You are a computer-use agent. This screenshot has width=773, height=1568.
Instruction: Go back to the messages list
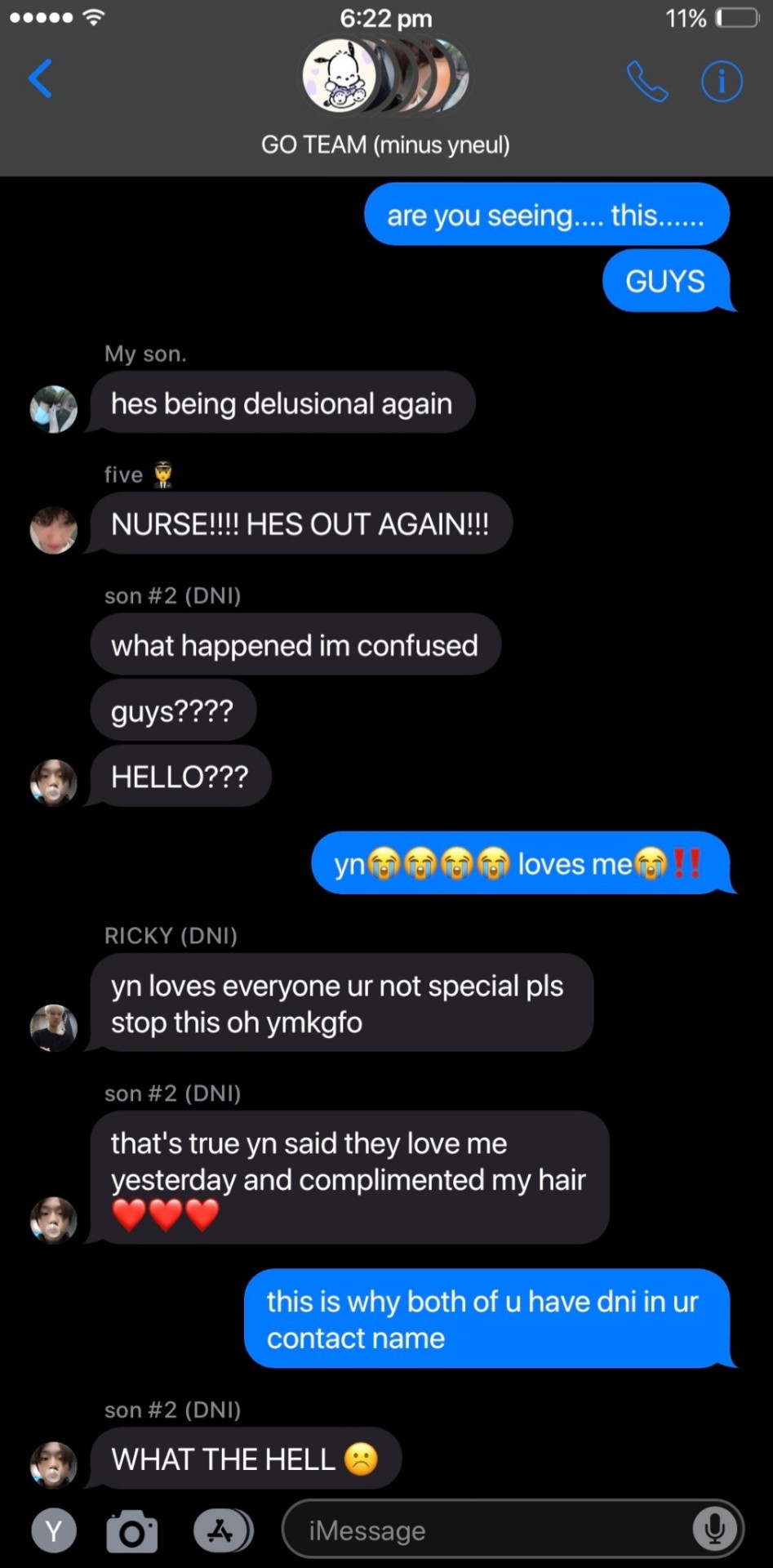pyautogui.click(x=40, y=79)
